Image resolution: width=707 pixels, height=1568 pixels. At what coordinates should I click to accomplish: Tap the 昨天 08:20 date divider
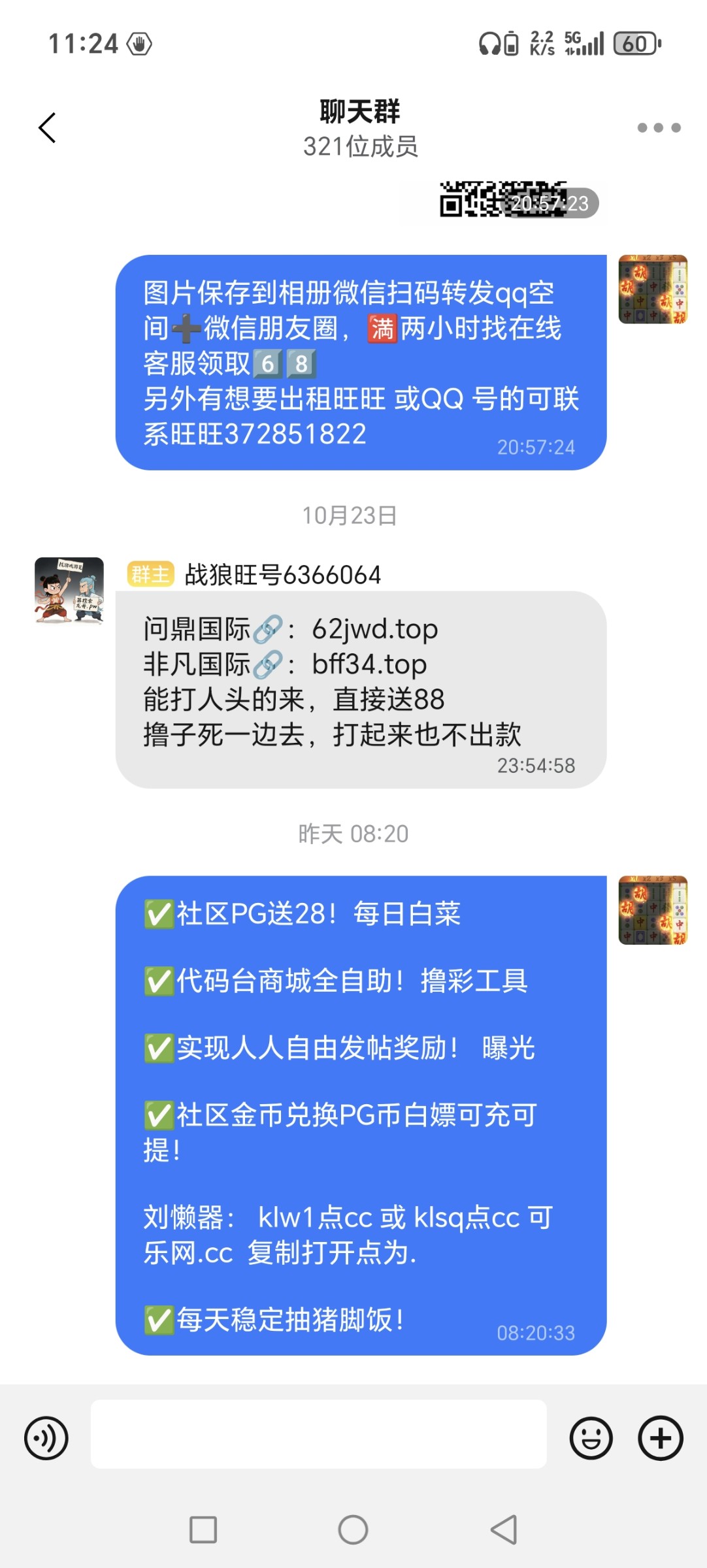tap(354, 834)
